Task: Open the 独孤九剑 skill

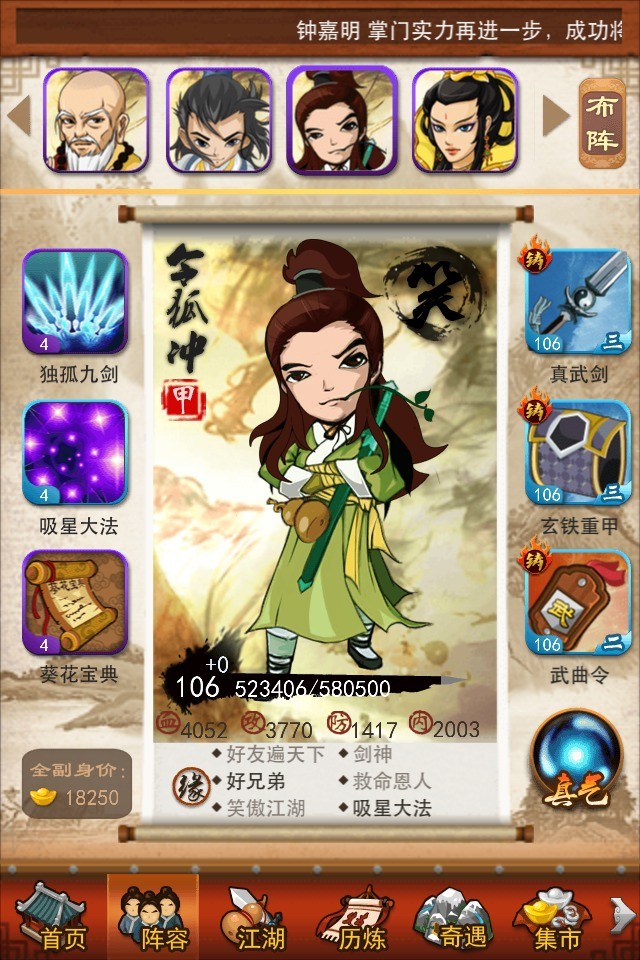Action: pyautogui.click(x=75, y=302)
